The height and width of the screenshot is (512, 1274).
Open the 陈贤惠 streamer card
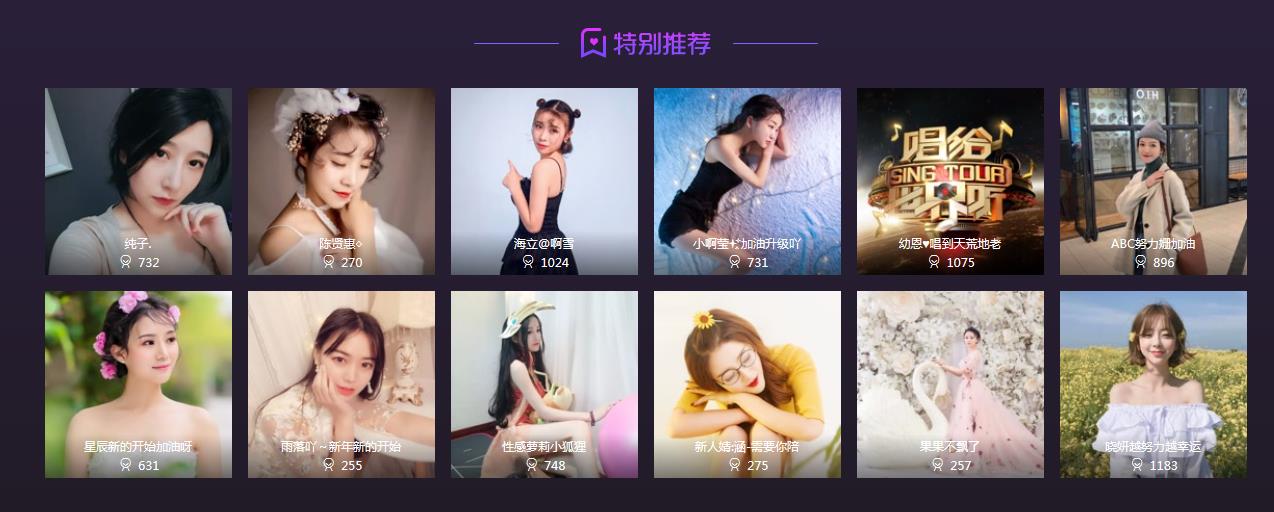pyautogui.click(x=341, y=181)
